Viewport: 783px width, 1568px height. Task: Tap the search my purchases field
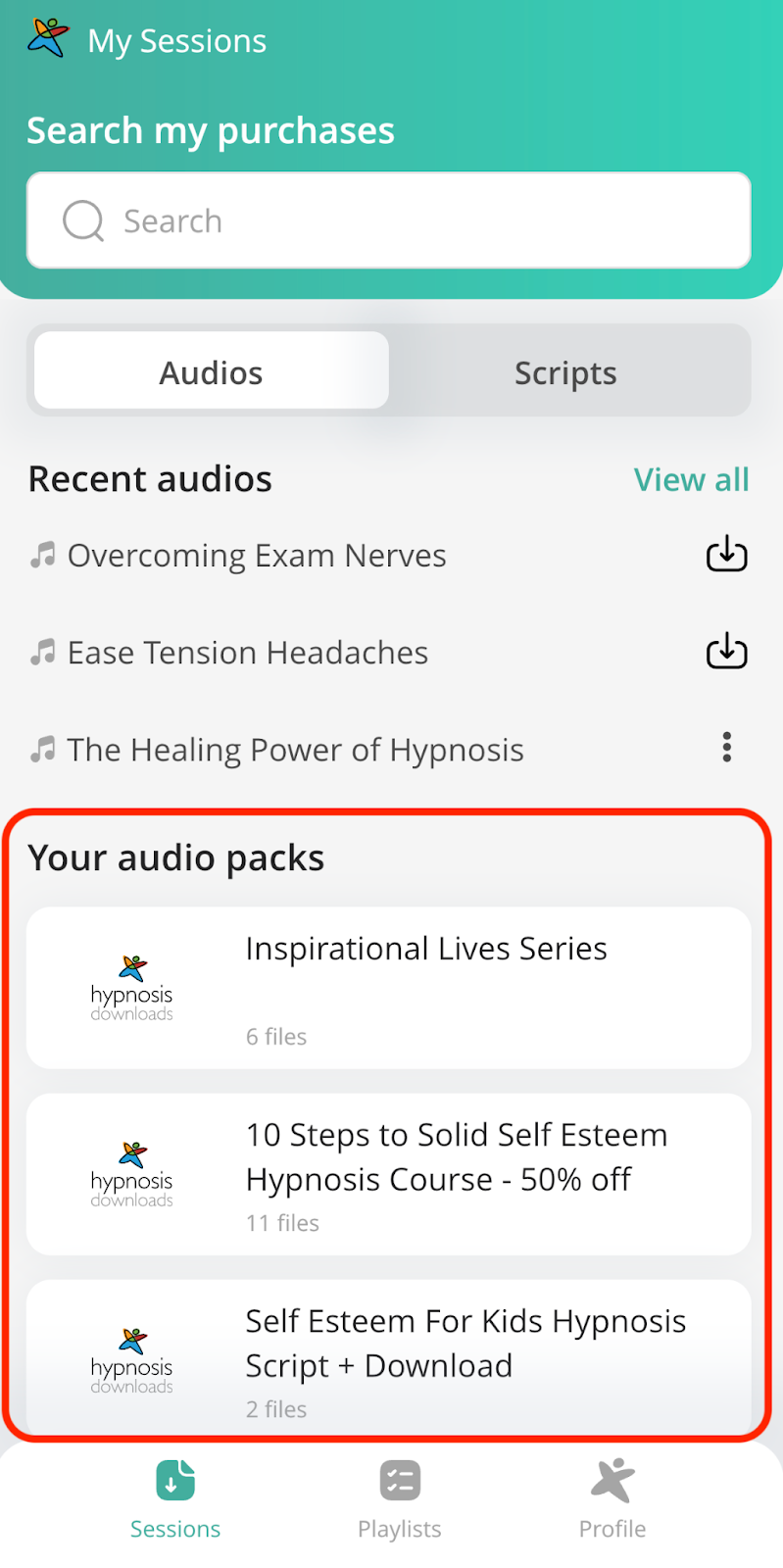coord(389,220)
